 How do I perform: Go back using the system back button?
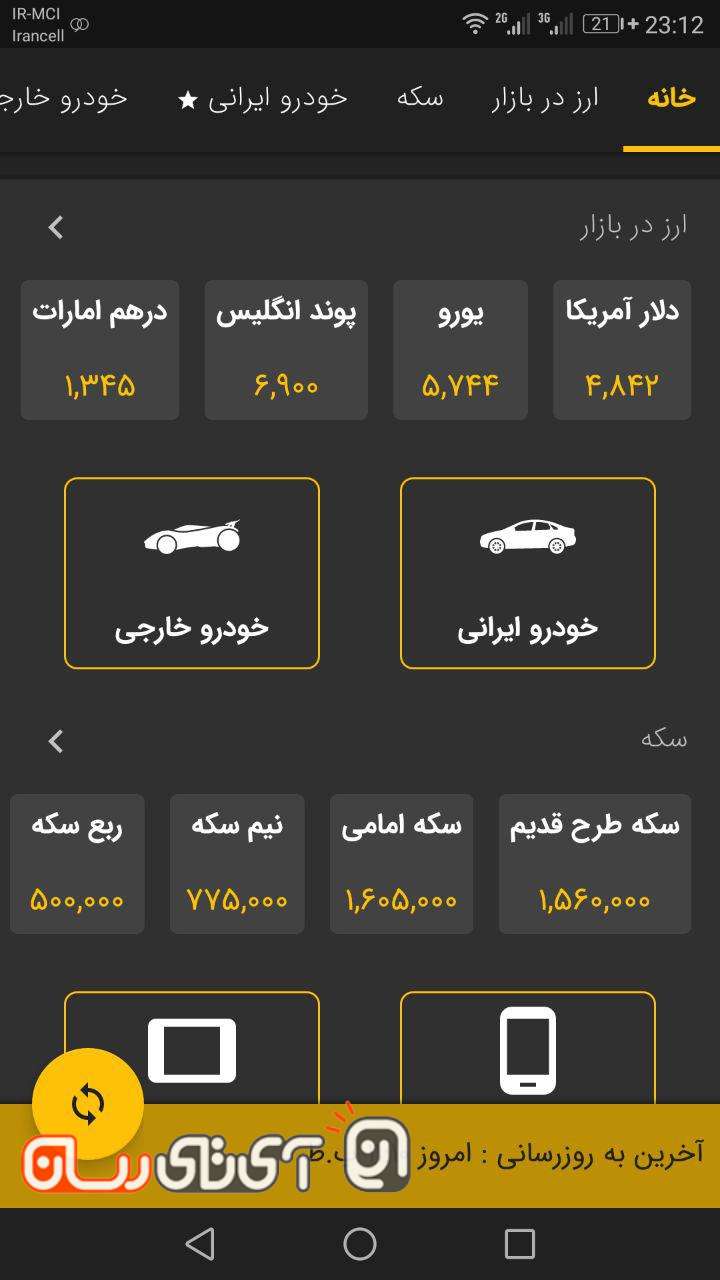[x=200, y=1244]
